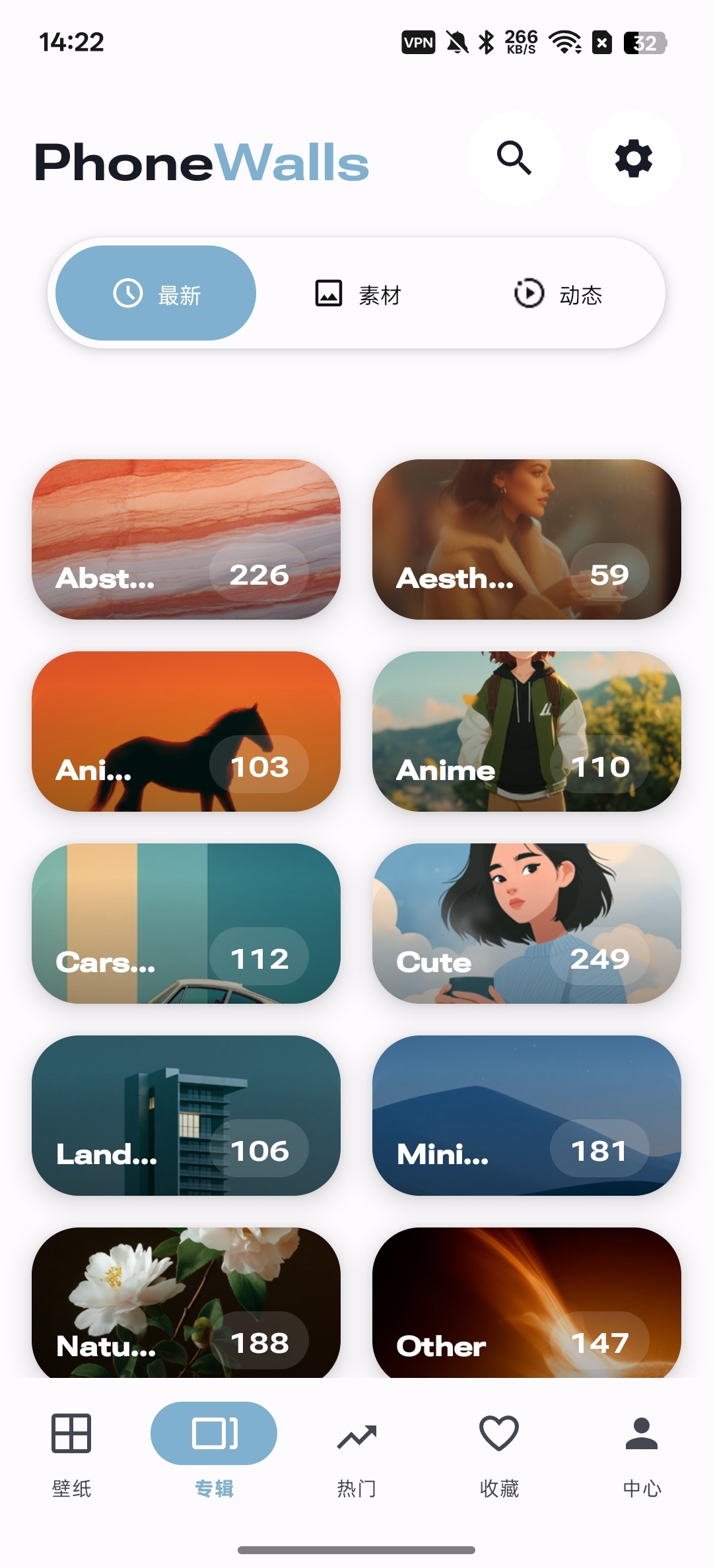Open the Abst... album with 226 wallpapers
Viewport: 713px width, 1568px height.
pos(186,539)
